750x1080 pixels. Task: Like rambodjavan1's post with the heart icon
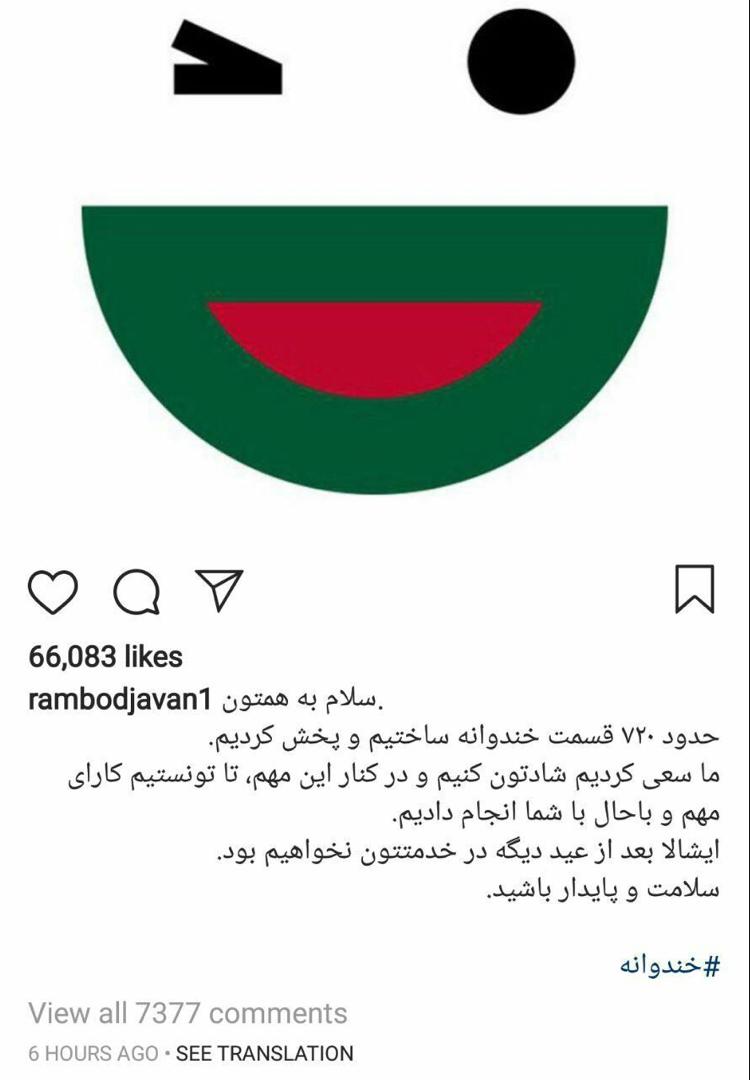point(52,590)
